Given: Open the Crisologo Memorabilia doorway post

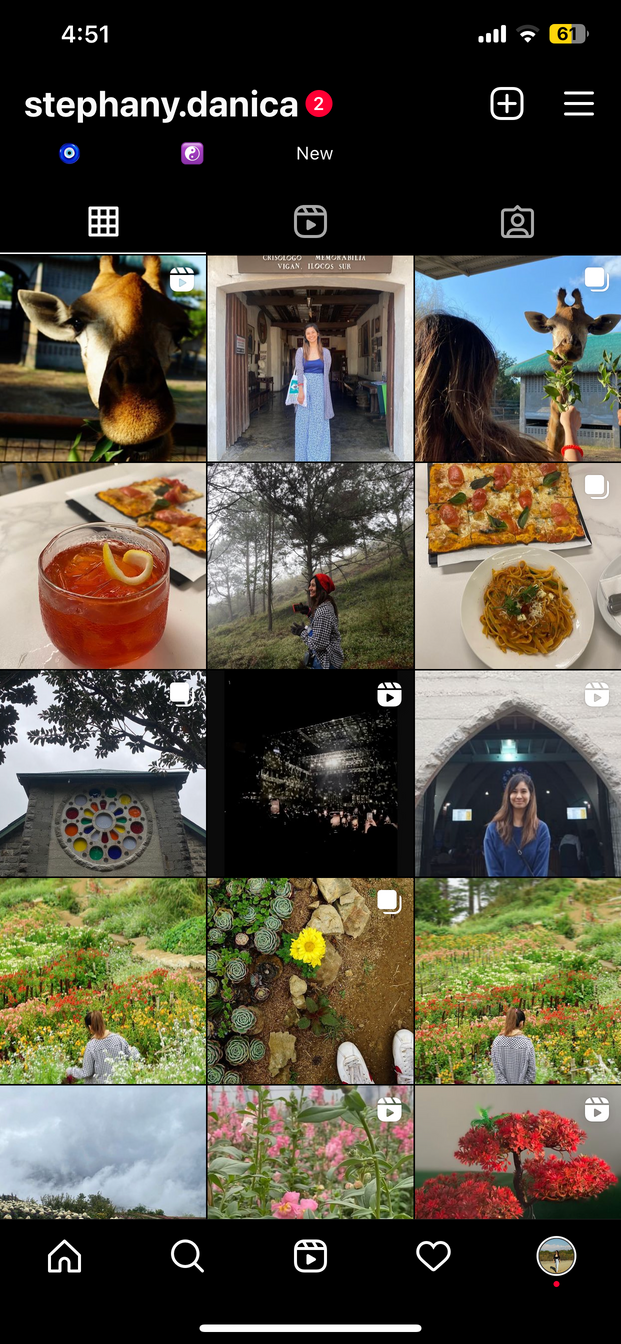Looking at the screenshot, I should 310,358.
